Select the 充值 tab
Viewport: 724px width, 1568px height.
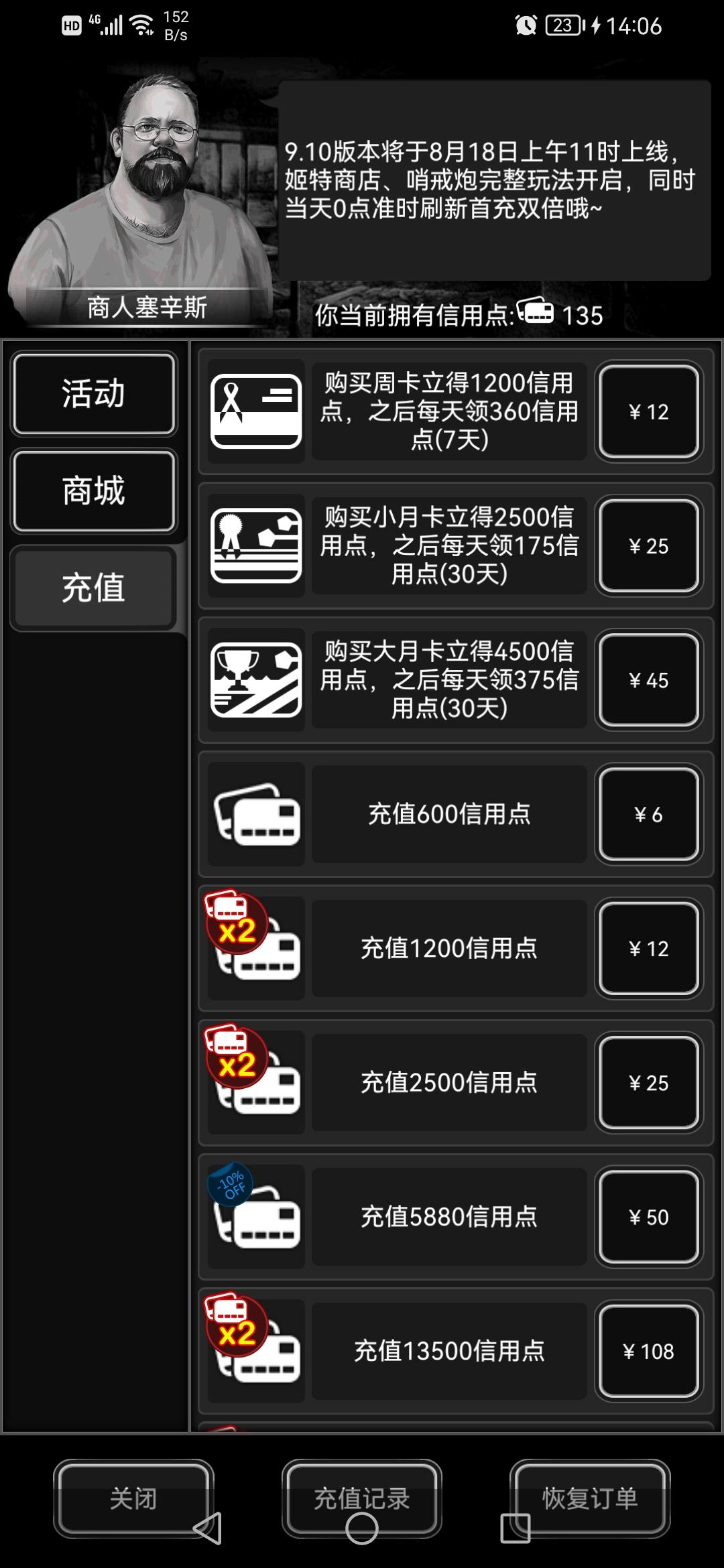[94, 589]
